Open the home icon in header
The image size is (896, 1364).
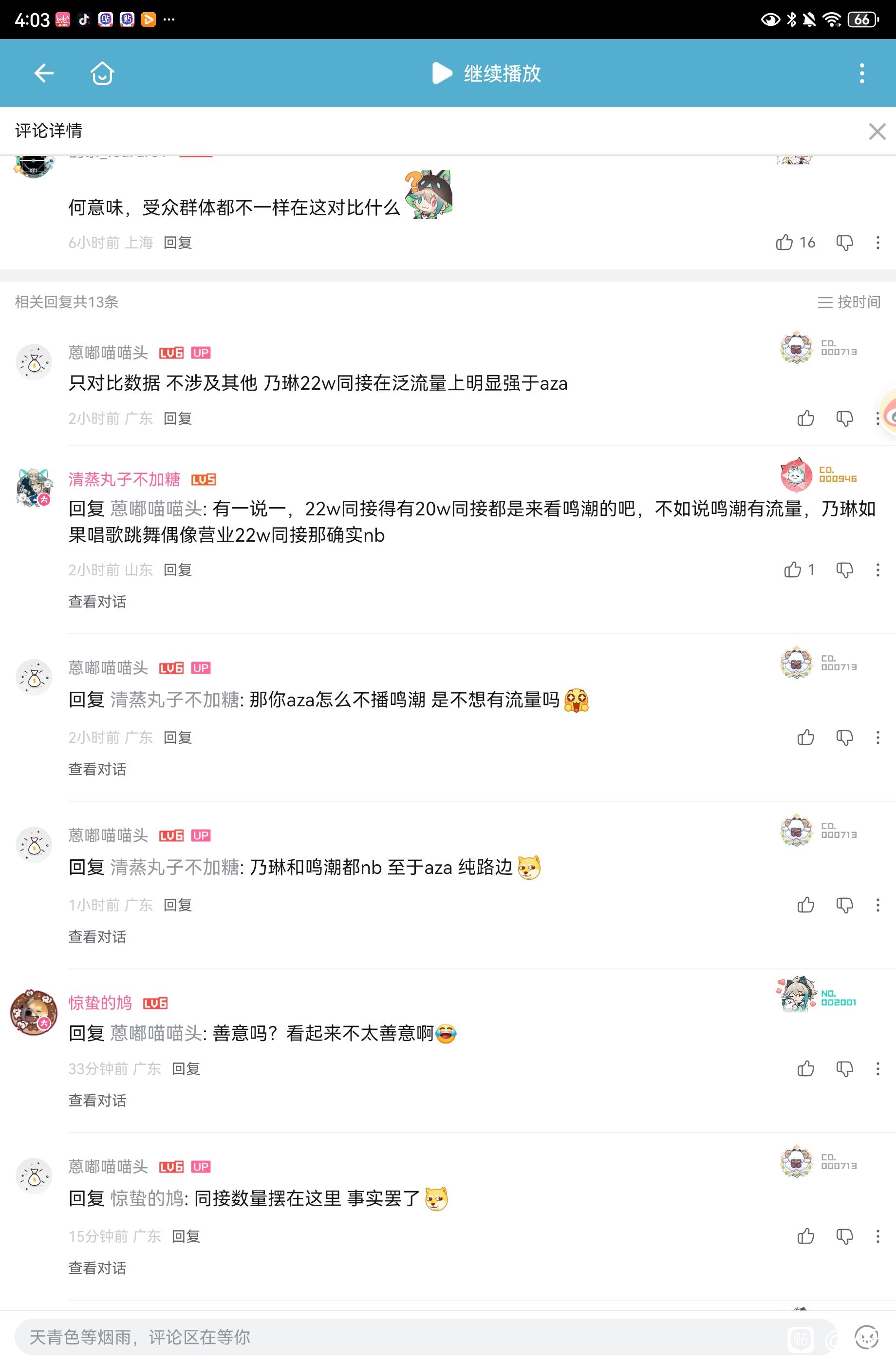(102, 74)
